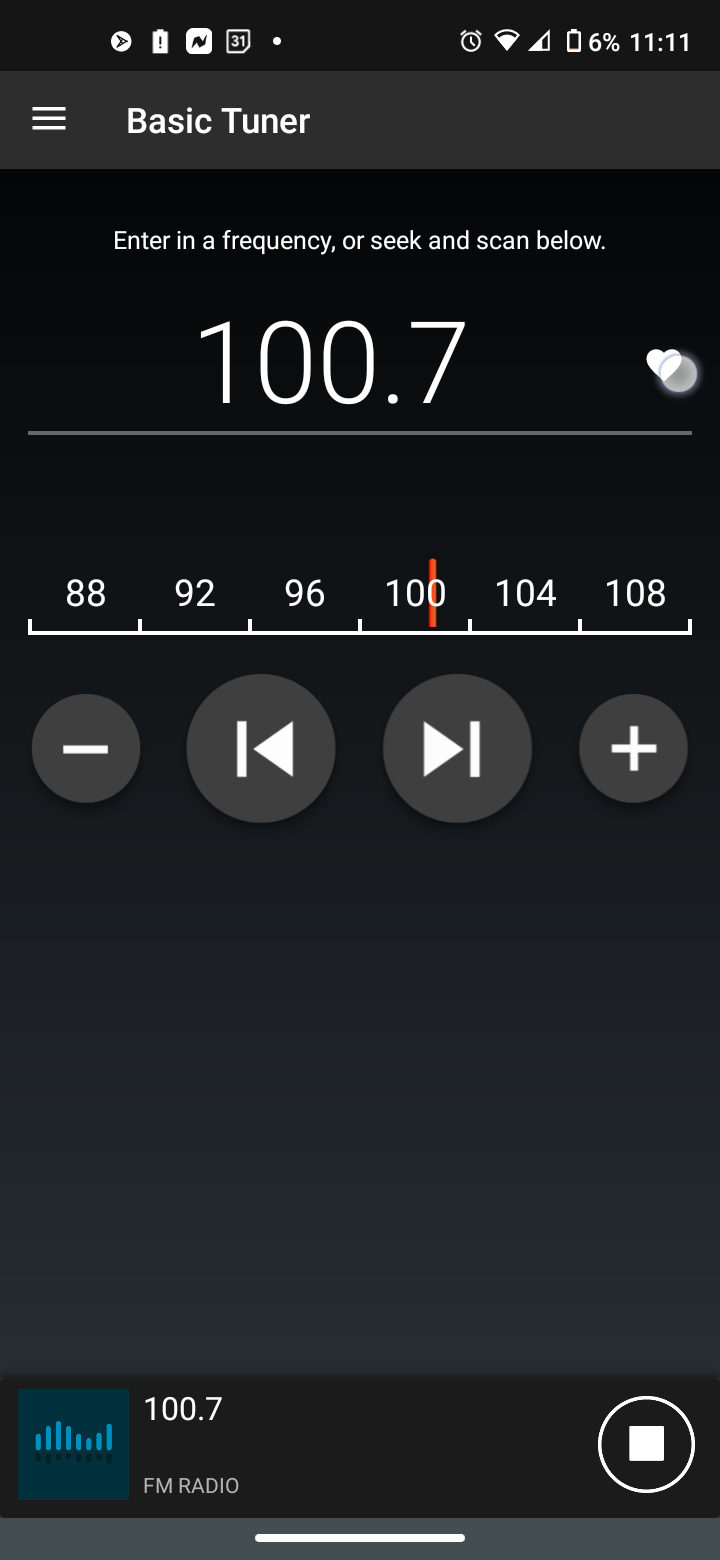Tap 88 on the frequency scale
The width and height of the screenshot is (720, 1560).
84,592
